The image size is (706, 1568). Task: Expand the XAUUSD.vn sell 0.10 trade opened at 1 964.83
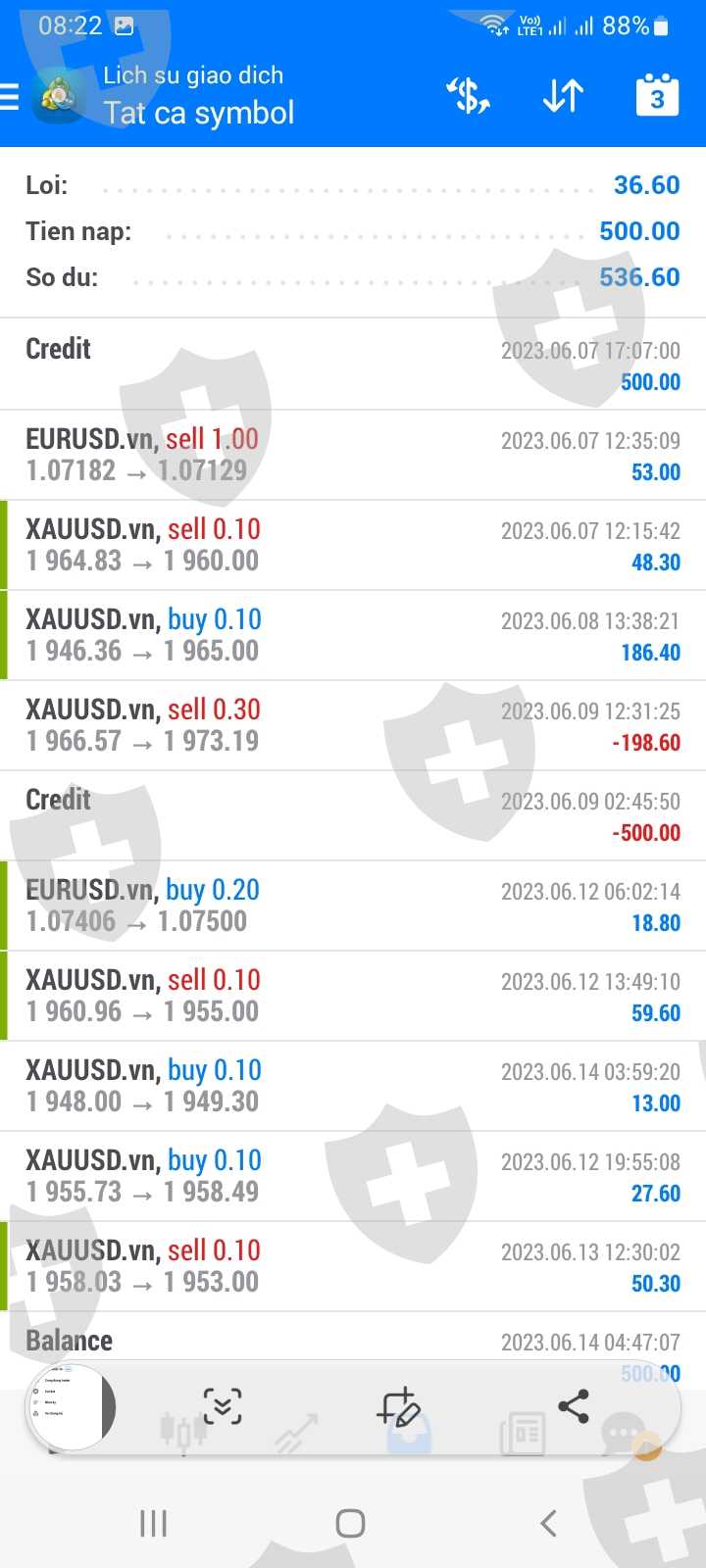(353, 546)
